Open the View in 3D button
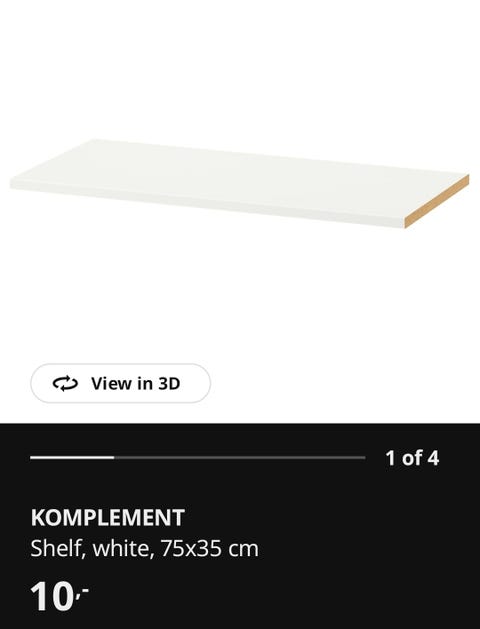This screenshot has width=480, height=629. tap(120, 383)
